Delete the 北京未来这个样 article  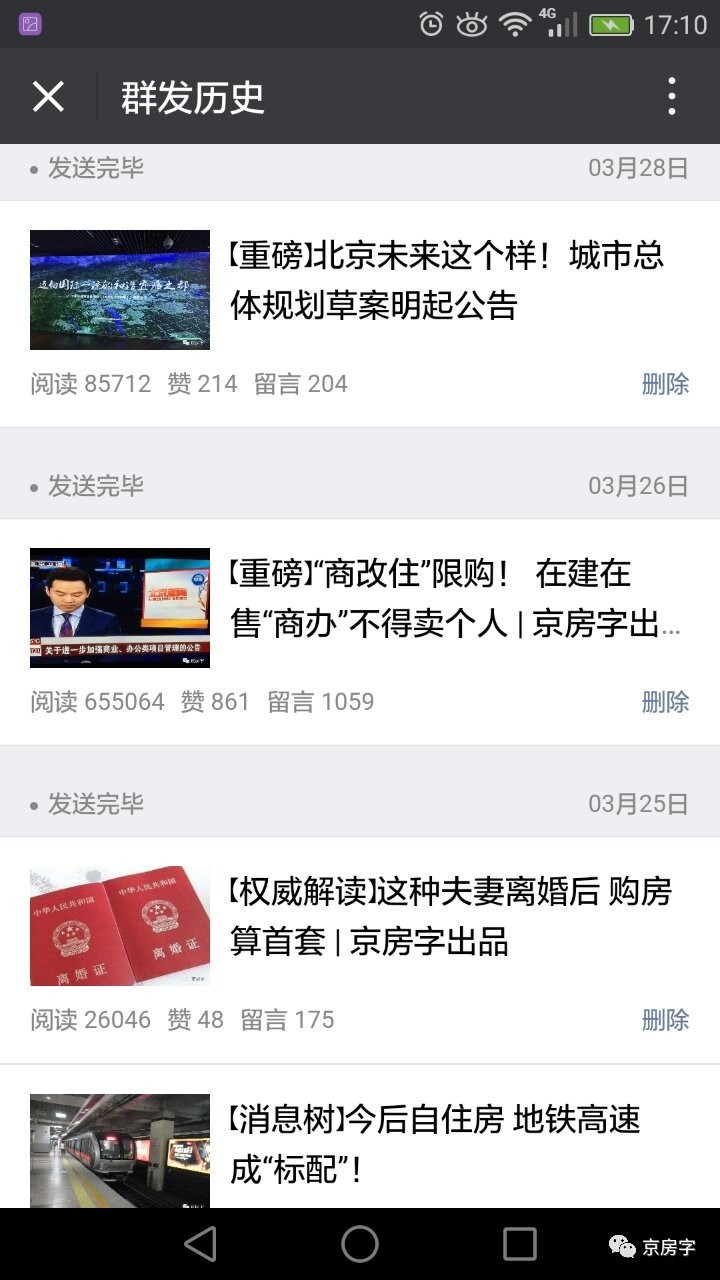pos(665,383)
